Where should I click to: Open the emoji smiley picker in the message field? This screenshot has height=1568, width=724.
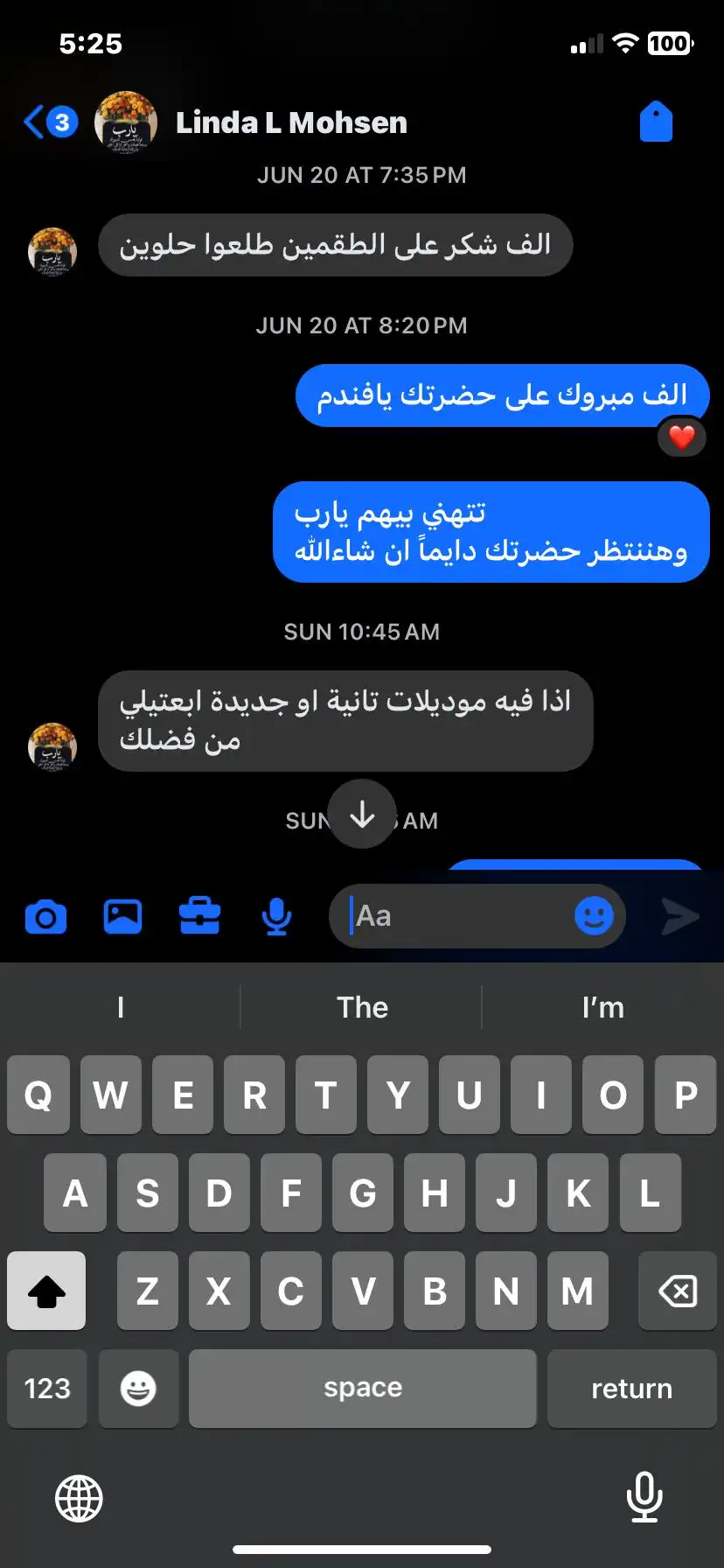click(594, 916)
